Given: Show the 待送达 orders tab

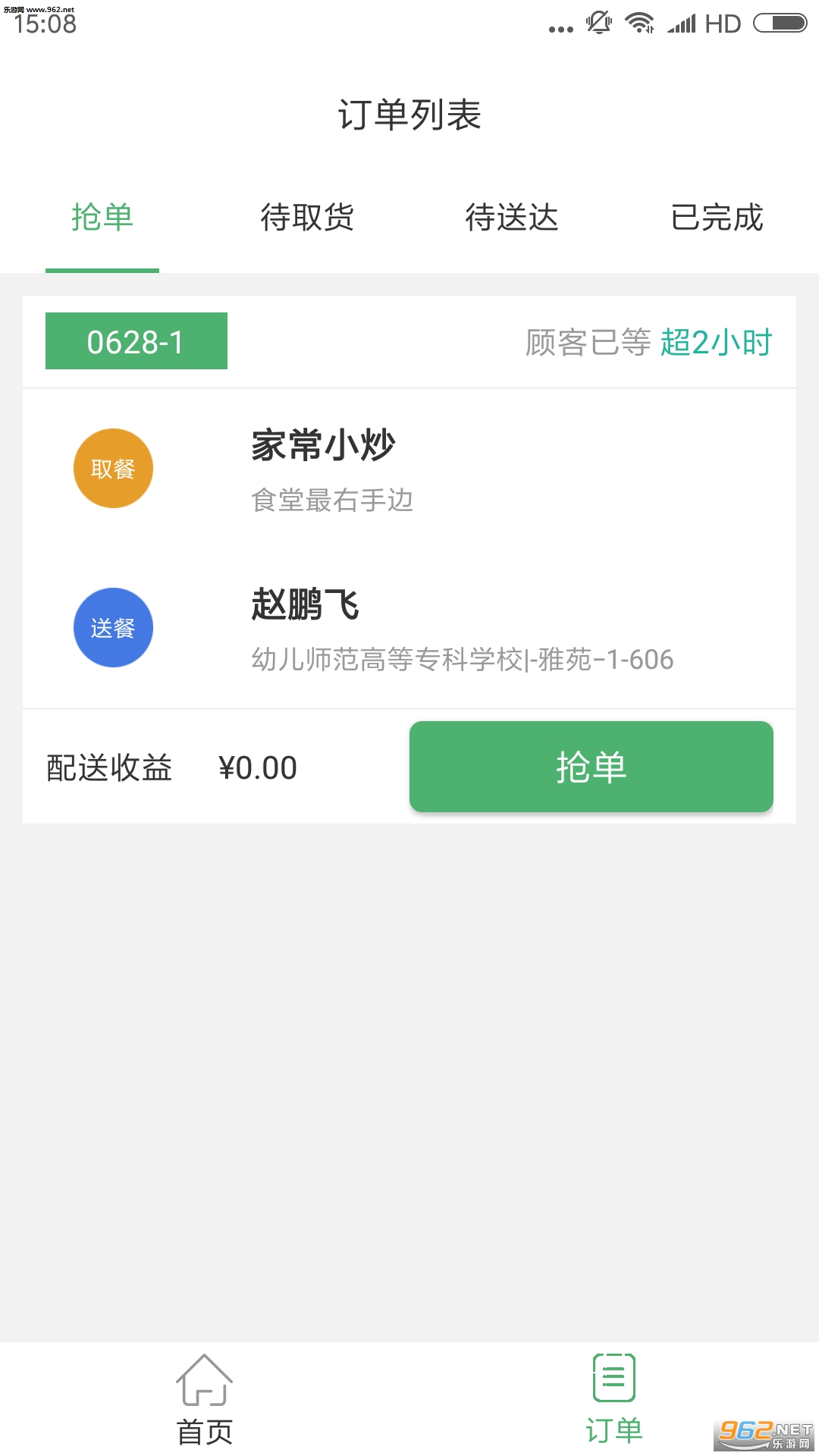Looking at the screenshot, I should point(512,218).
